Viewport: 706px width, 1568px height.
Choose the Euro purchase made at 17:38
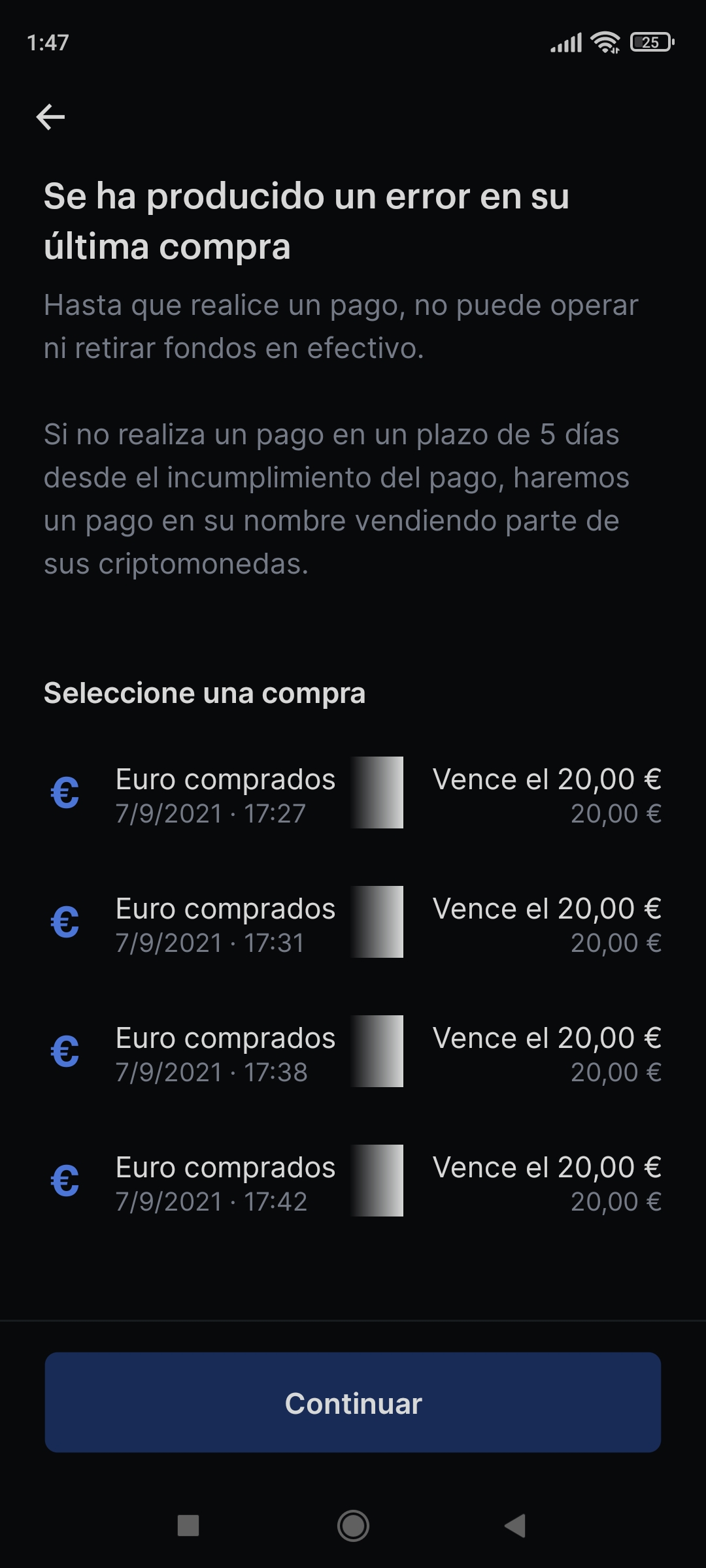[353, 1053]
